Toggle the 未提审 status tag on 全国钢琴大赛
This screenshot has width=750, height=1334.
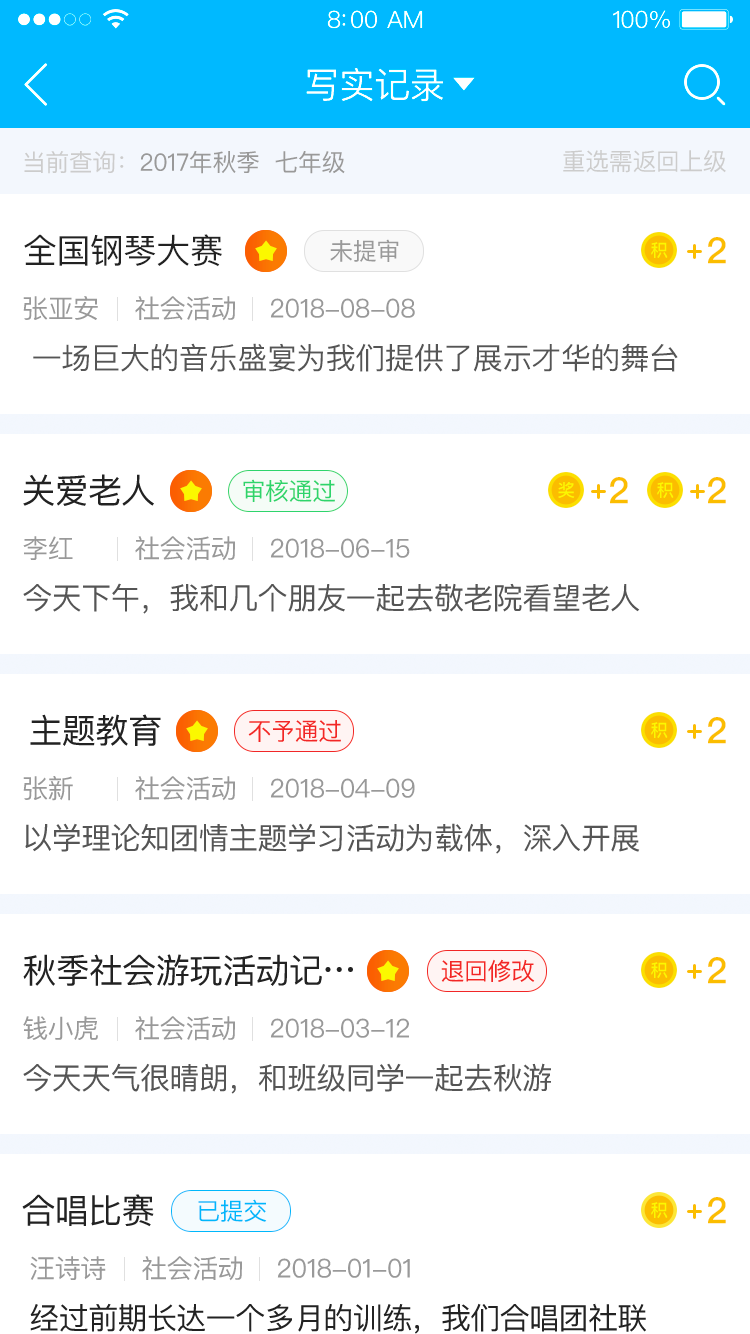[x=363, y=251]
